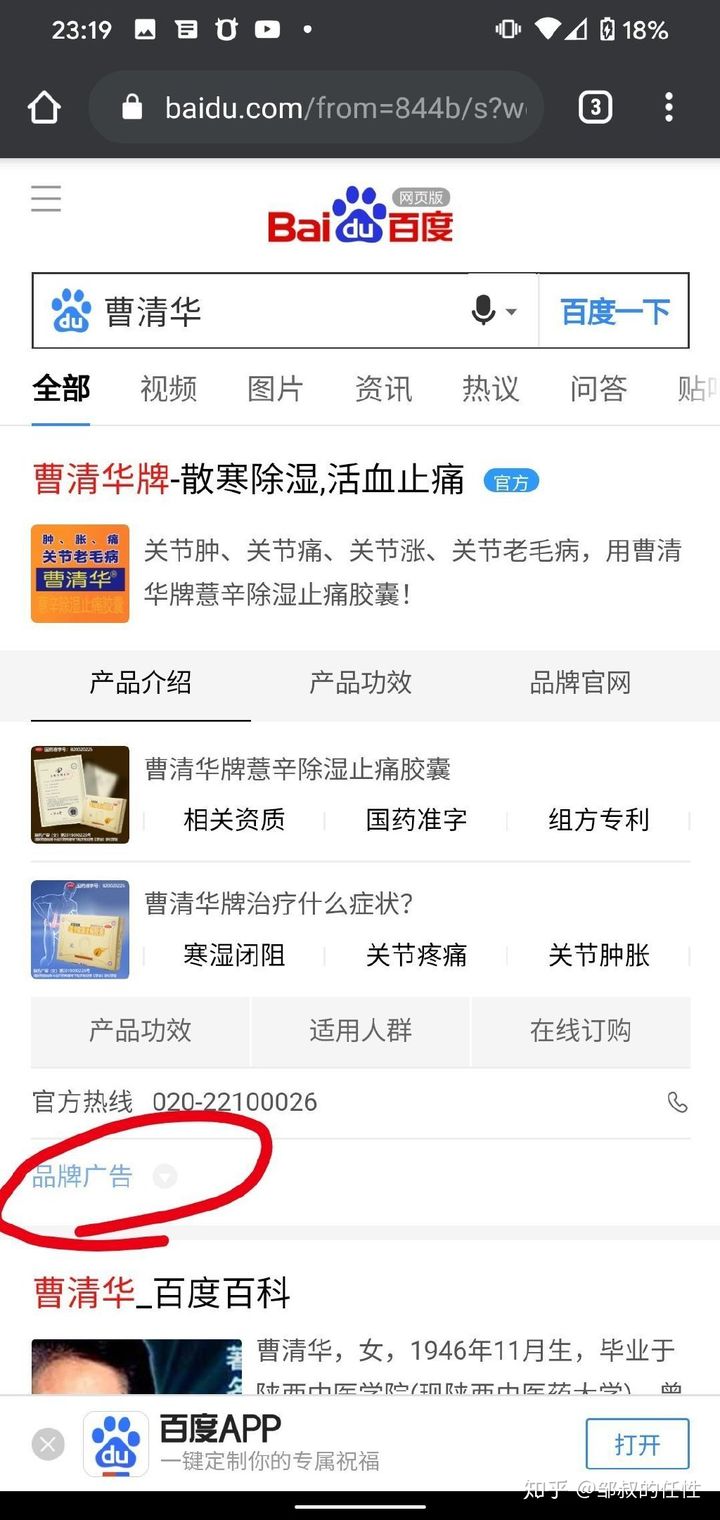720x1520 pixels.
Task: Dismiss the Baidu APP banner with the X
Action: click(x=47, y=1444)
